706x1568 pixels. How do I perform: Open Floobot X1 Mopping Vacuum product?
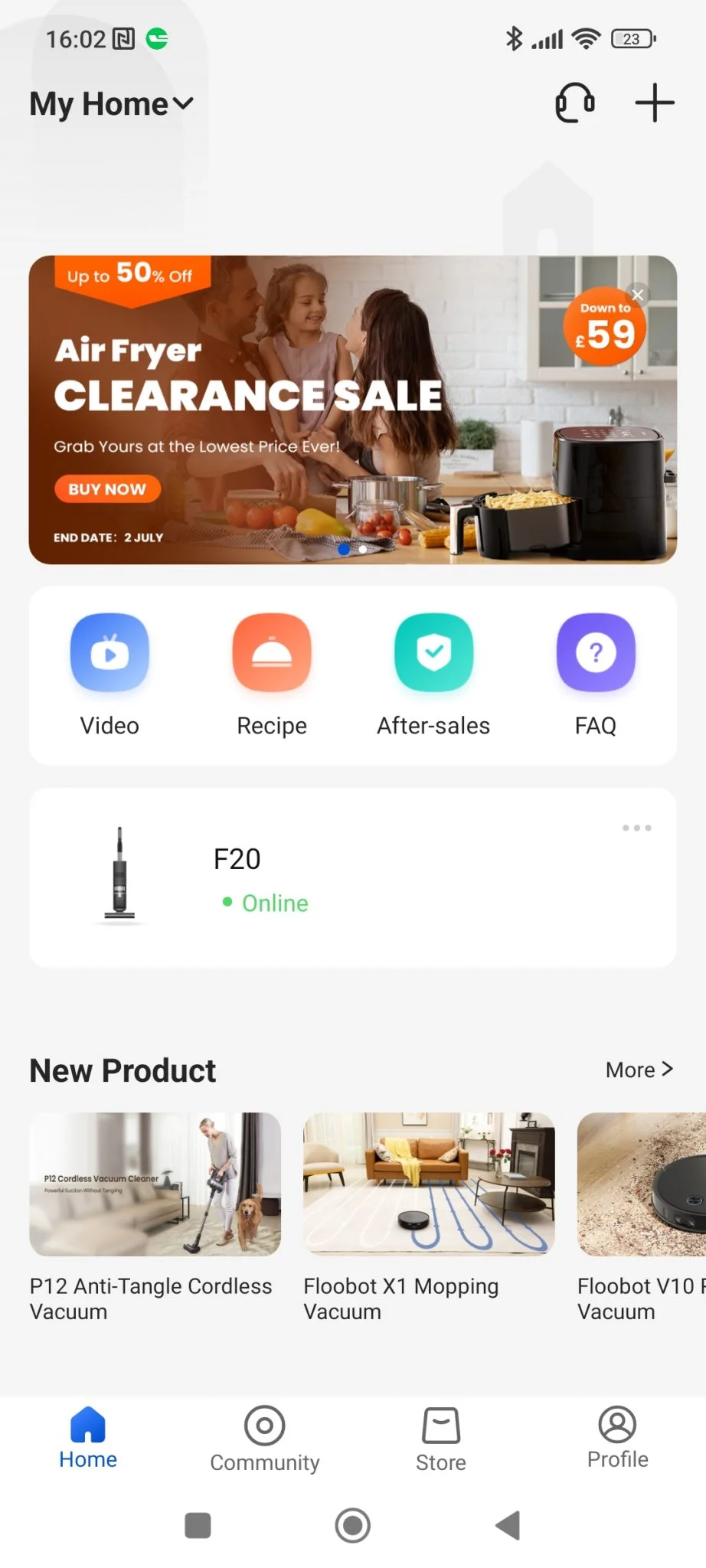(x=429, y=1217)
